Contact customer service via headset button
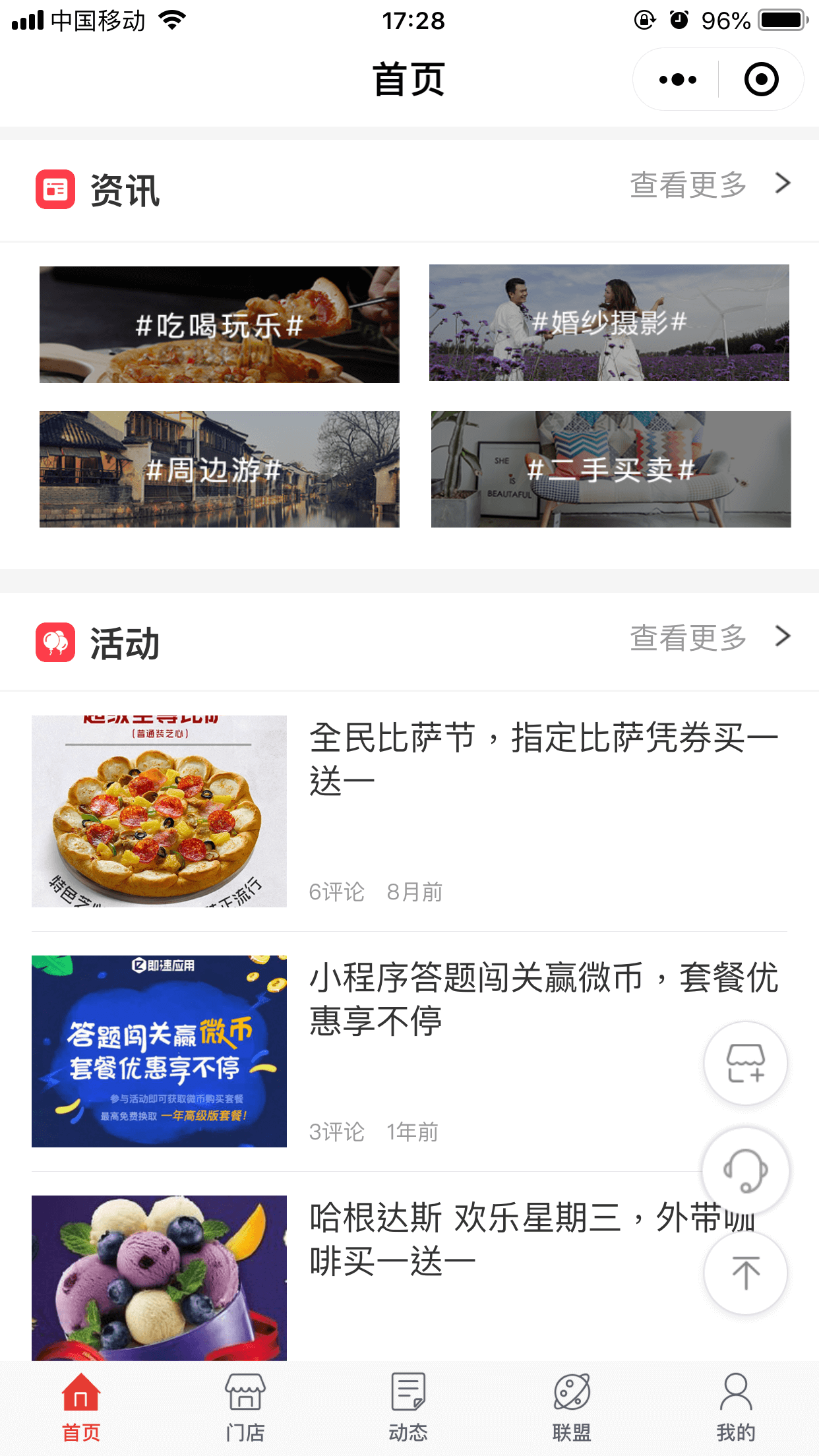 point(745,1170)
